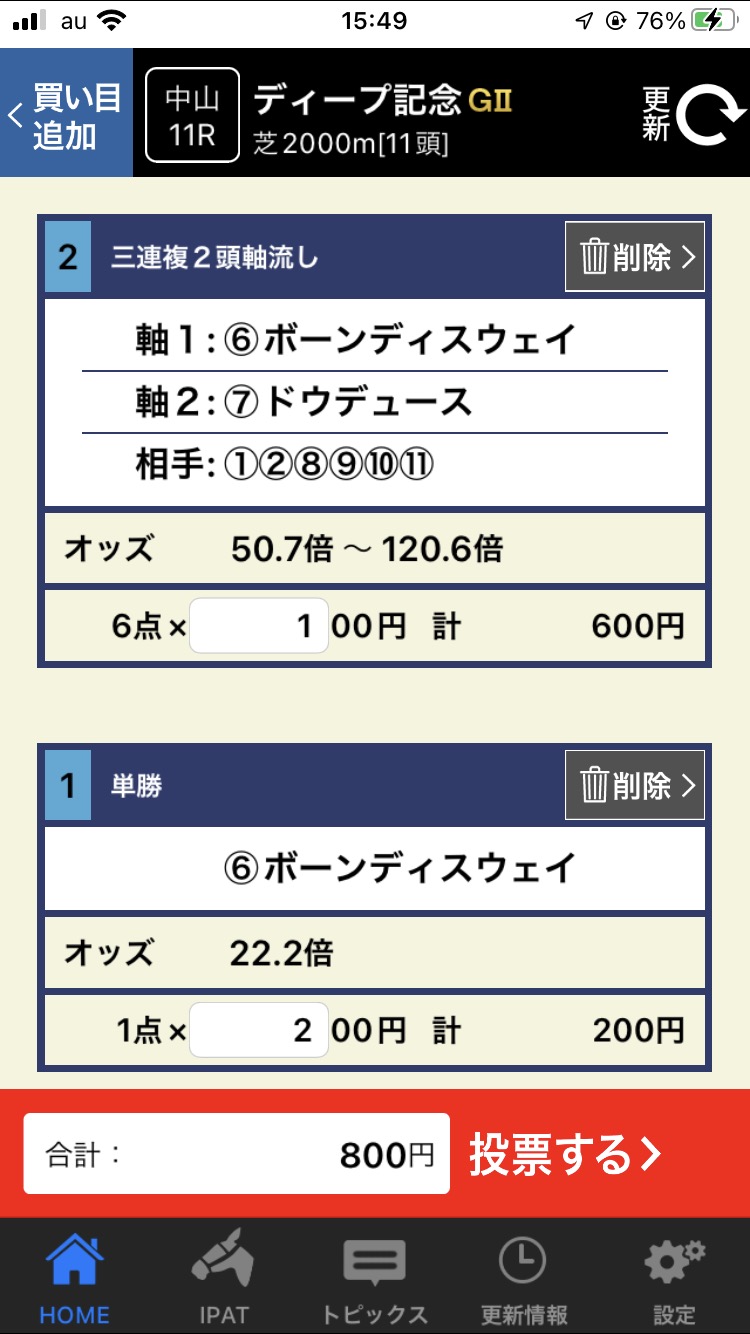Delete the 三連複2頭軸流し bet
The image size is (750, 1334).
[635, 258]
